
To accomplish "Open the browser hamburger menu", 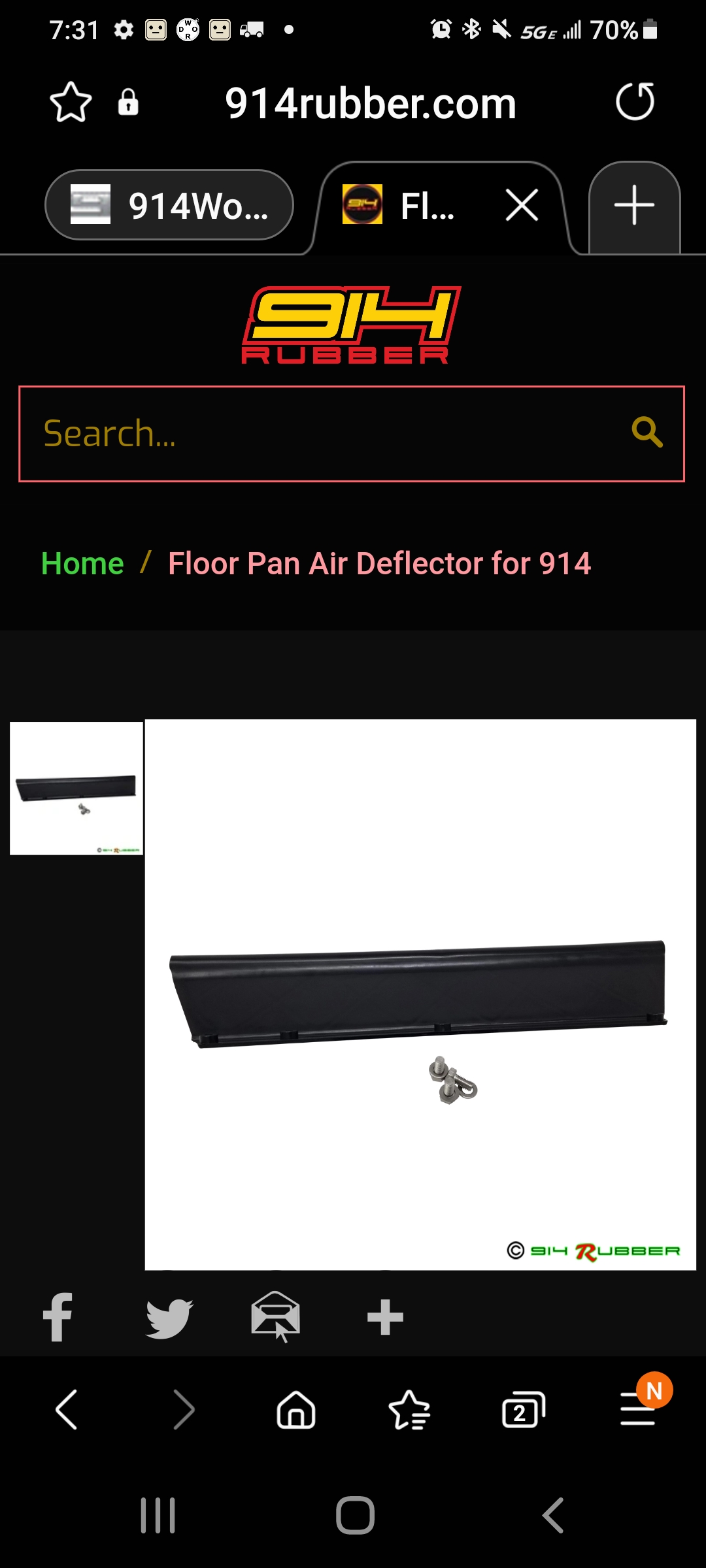I will point(637,1410).
